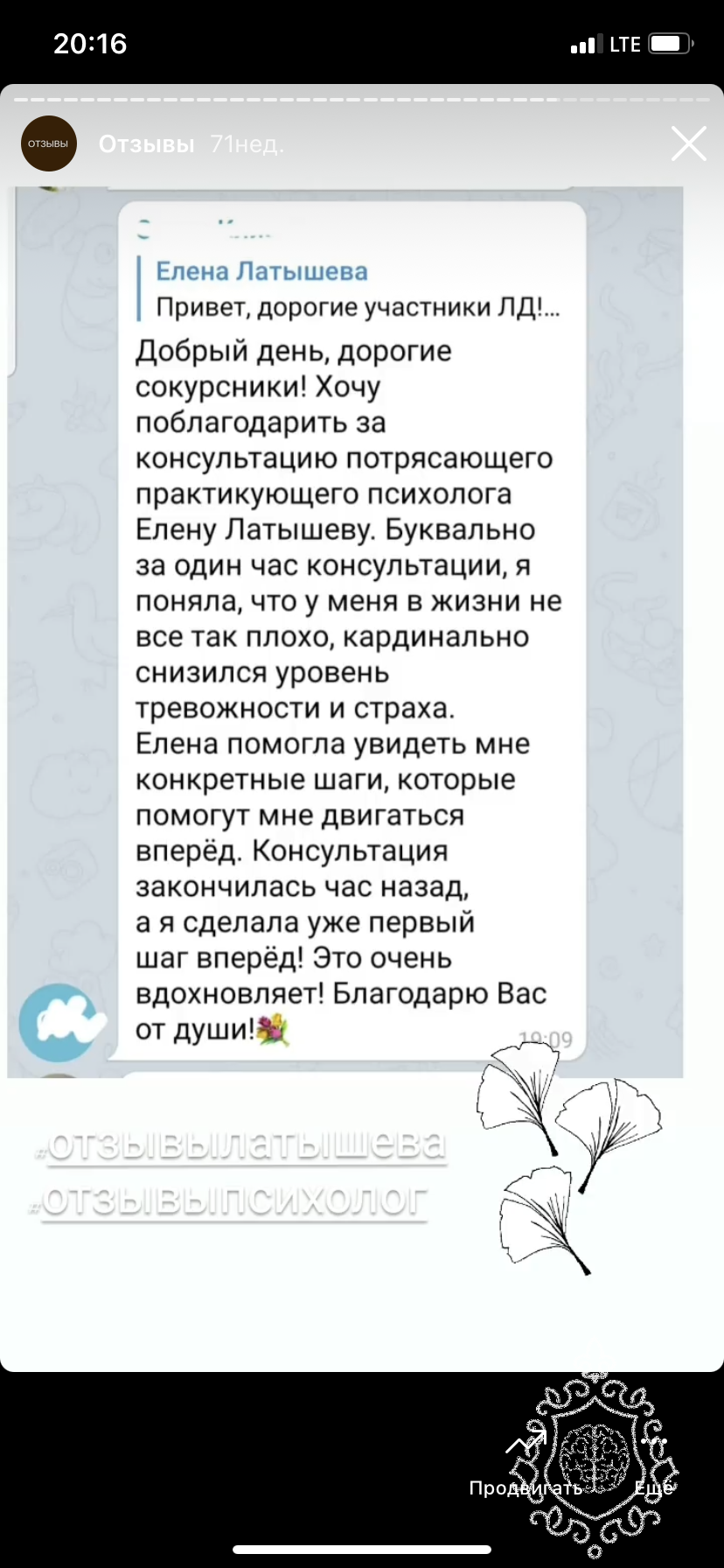Open the Отзывы highlight profile avatar

[x=49, y=143]
